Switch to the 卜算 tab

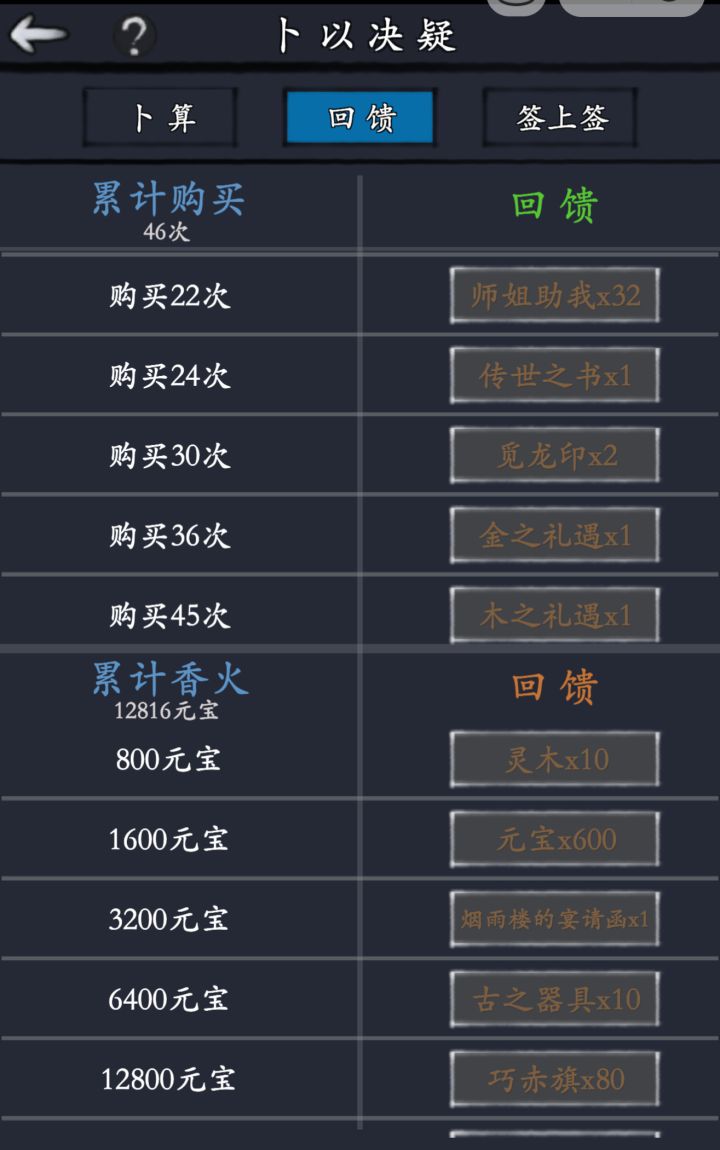click(159, 116)
